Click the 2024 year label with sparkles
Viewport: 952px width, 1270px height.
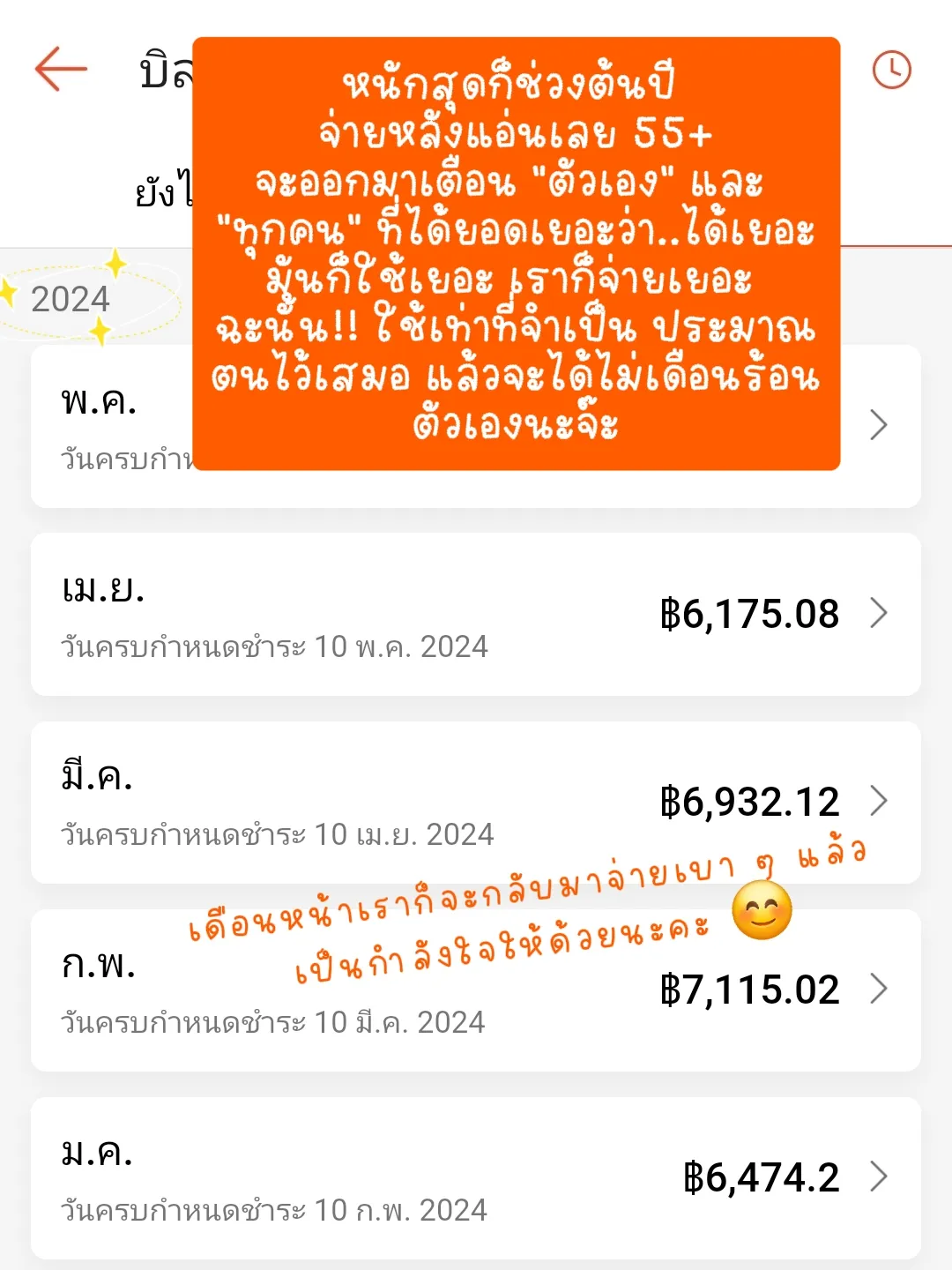click(x=69, y=300)
